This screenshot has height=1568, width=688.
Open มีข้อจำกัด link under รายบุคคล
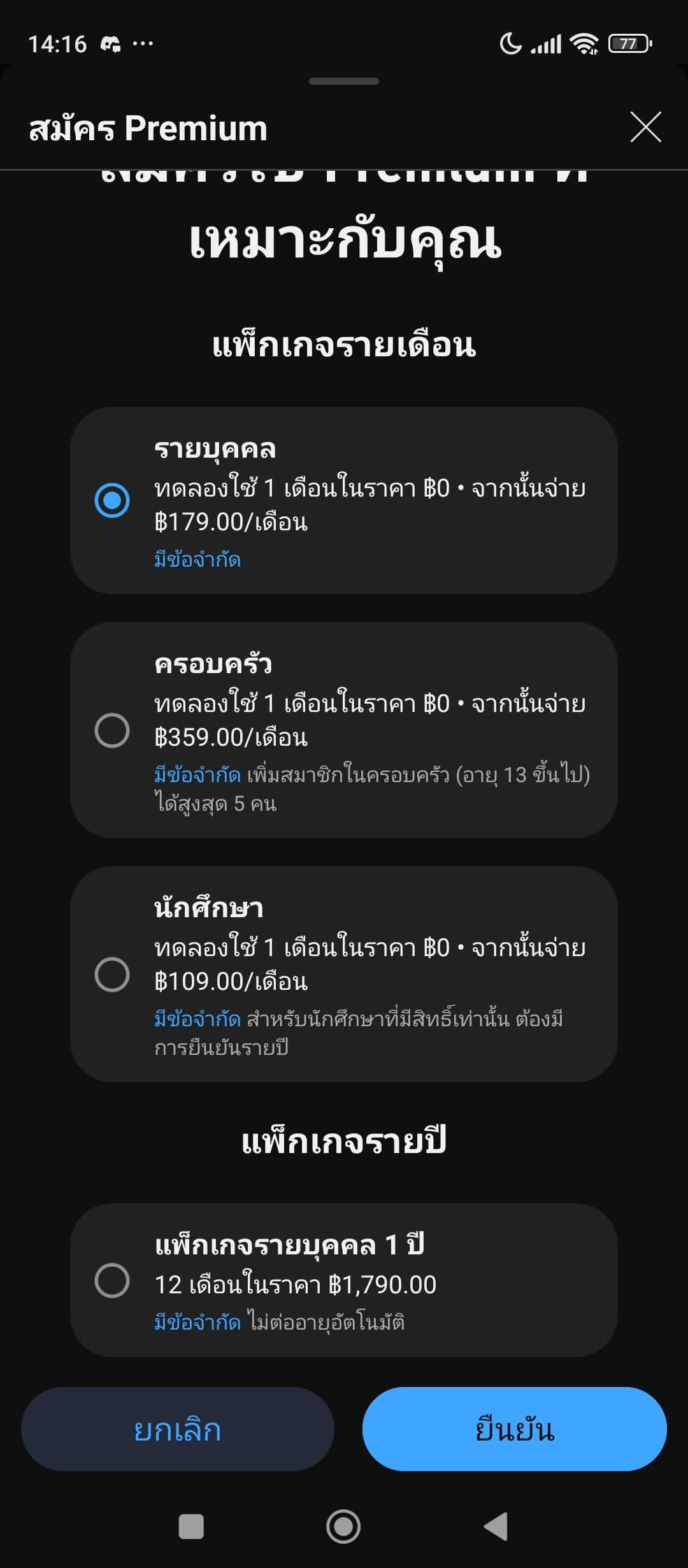tap(197, 560)
